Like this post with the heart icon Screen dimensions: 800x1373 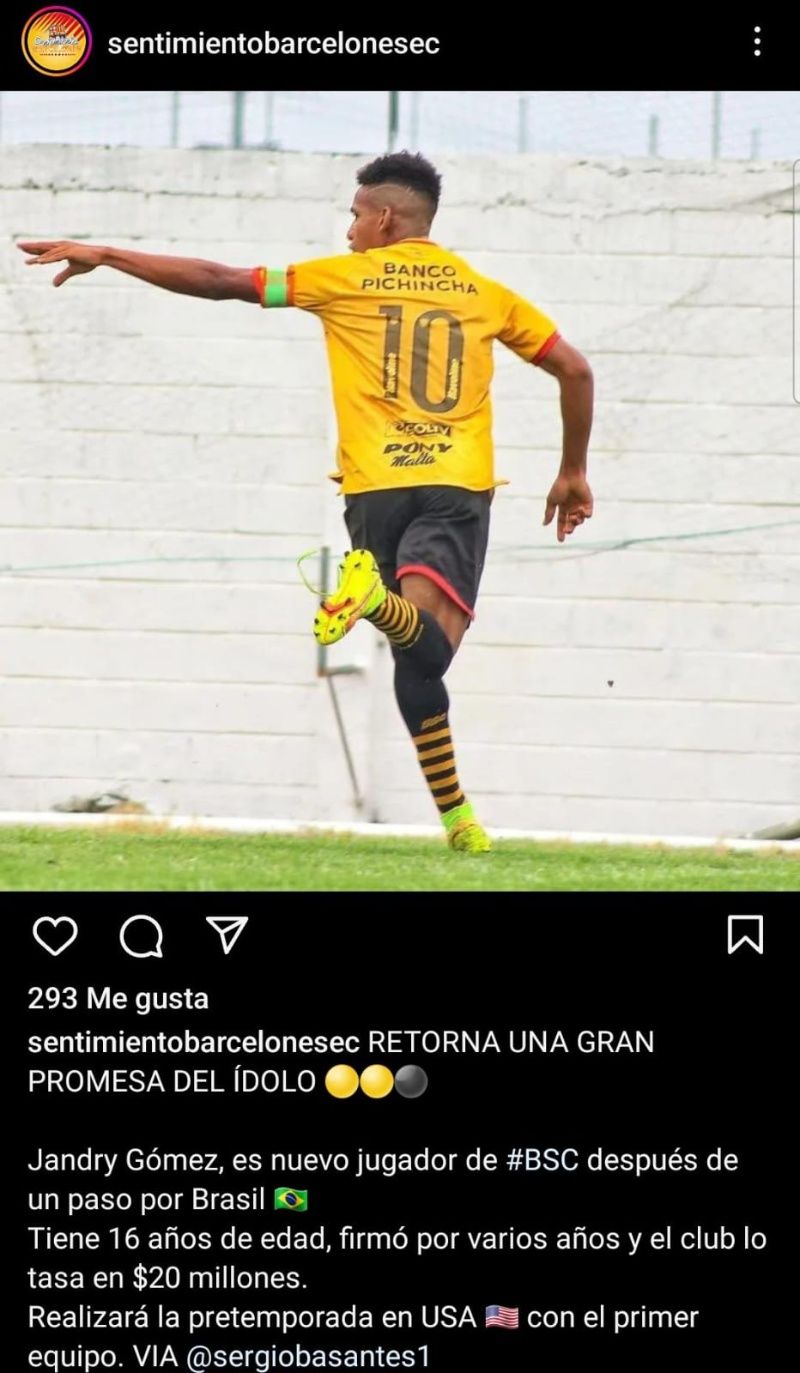(55, 936)
